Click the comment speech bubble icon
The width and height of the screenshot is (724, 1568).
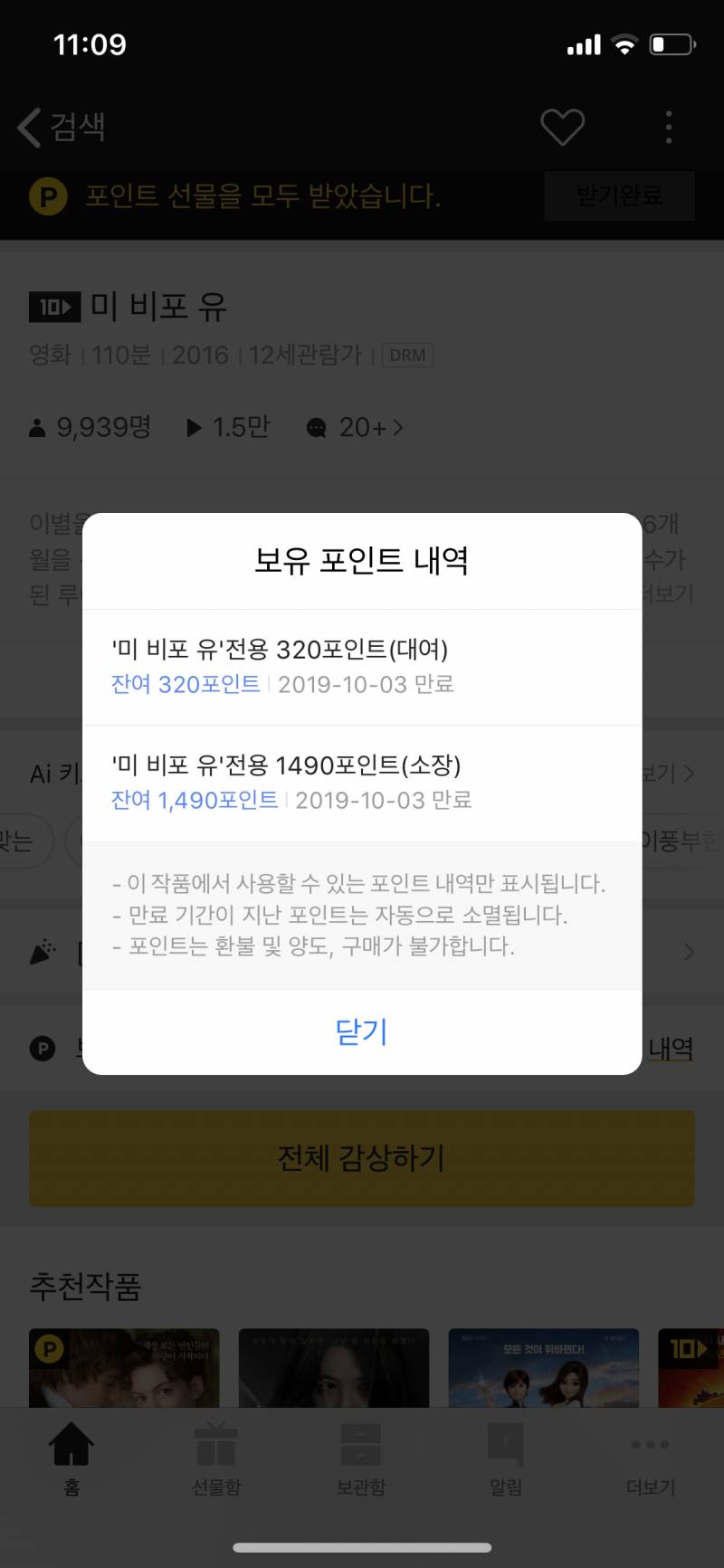316,427
